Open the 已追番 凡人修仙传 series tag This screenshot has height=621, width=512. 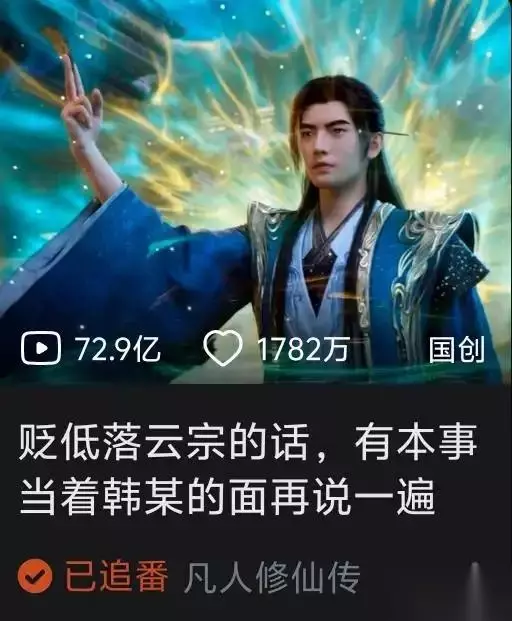[x=189, y=576]
